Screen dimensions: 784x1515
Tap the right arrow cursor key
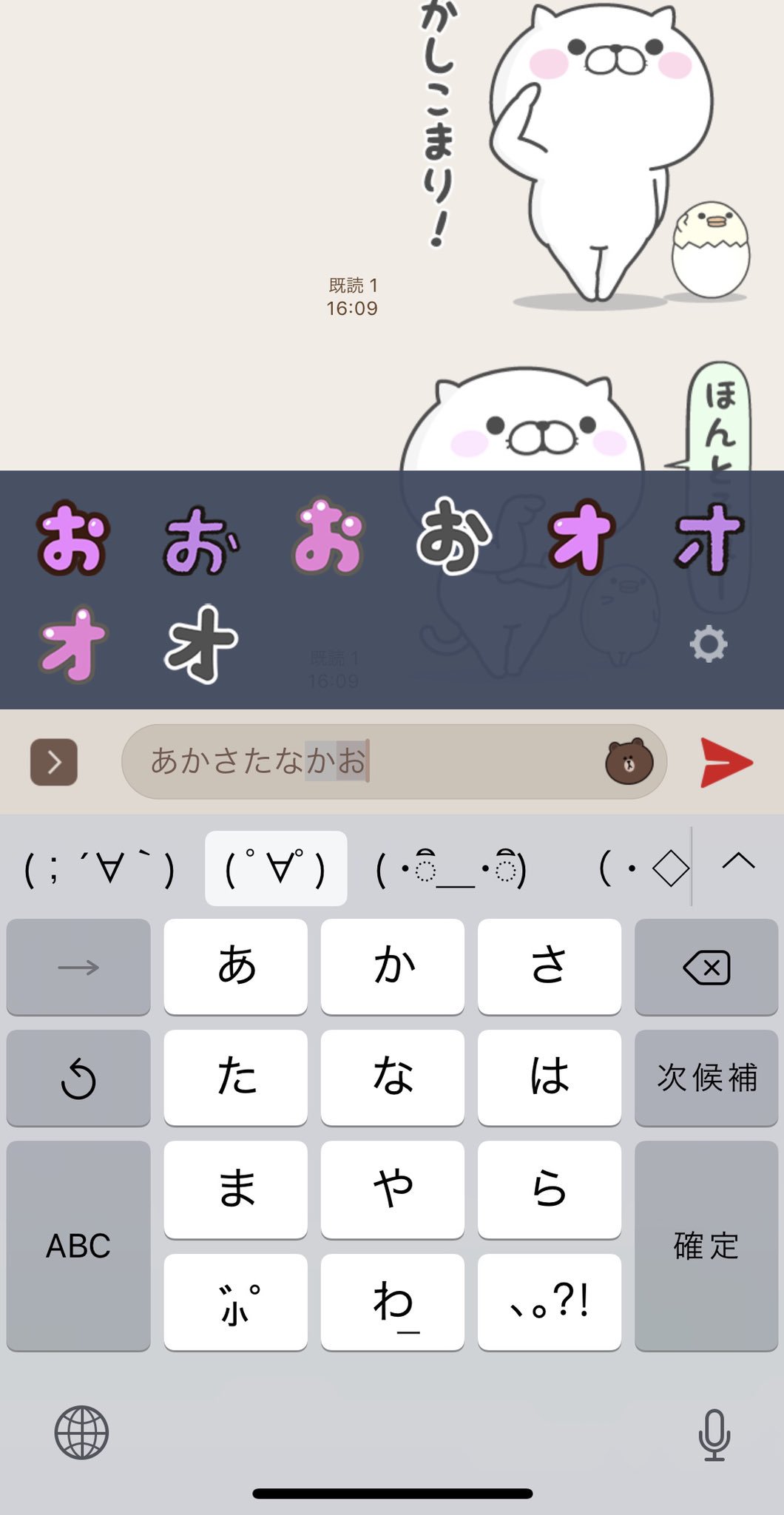(x=78, y=967)
